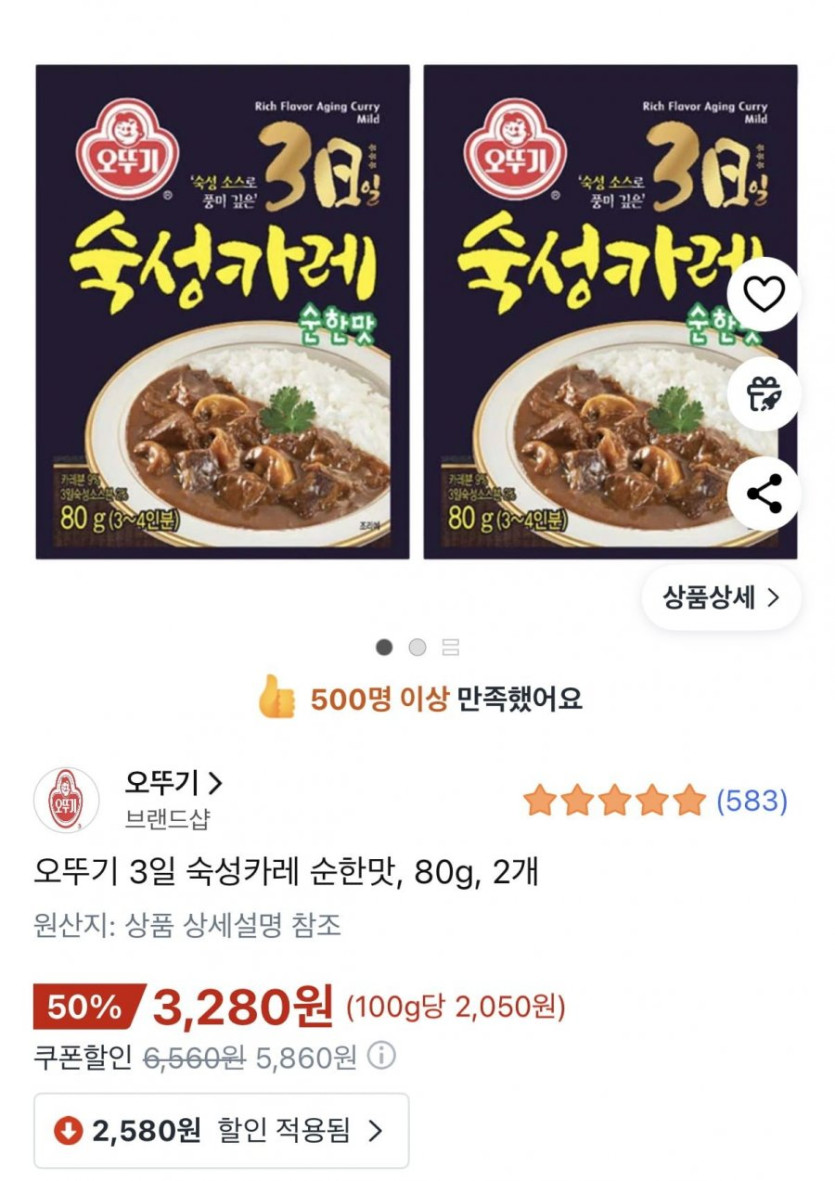The image size is (835, 1181).
Task: Expand the 2,580원 discount applied details
Action: tap(221, 1131)
